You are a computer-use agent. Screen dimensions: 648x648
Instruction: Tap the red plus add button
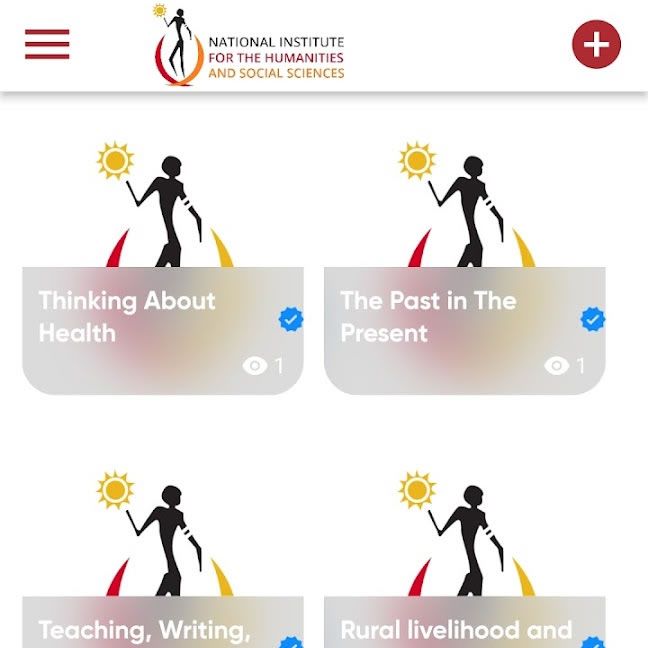pos(596,44)
